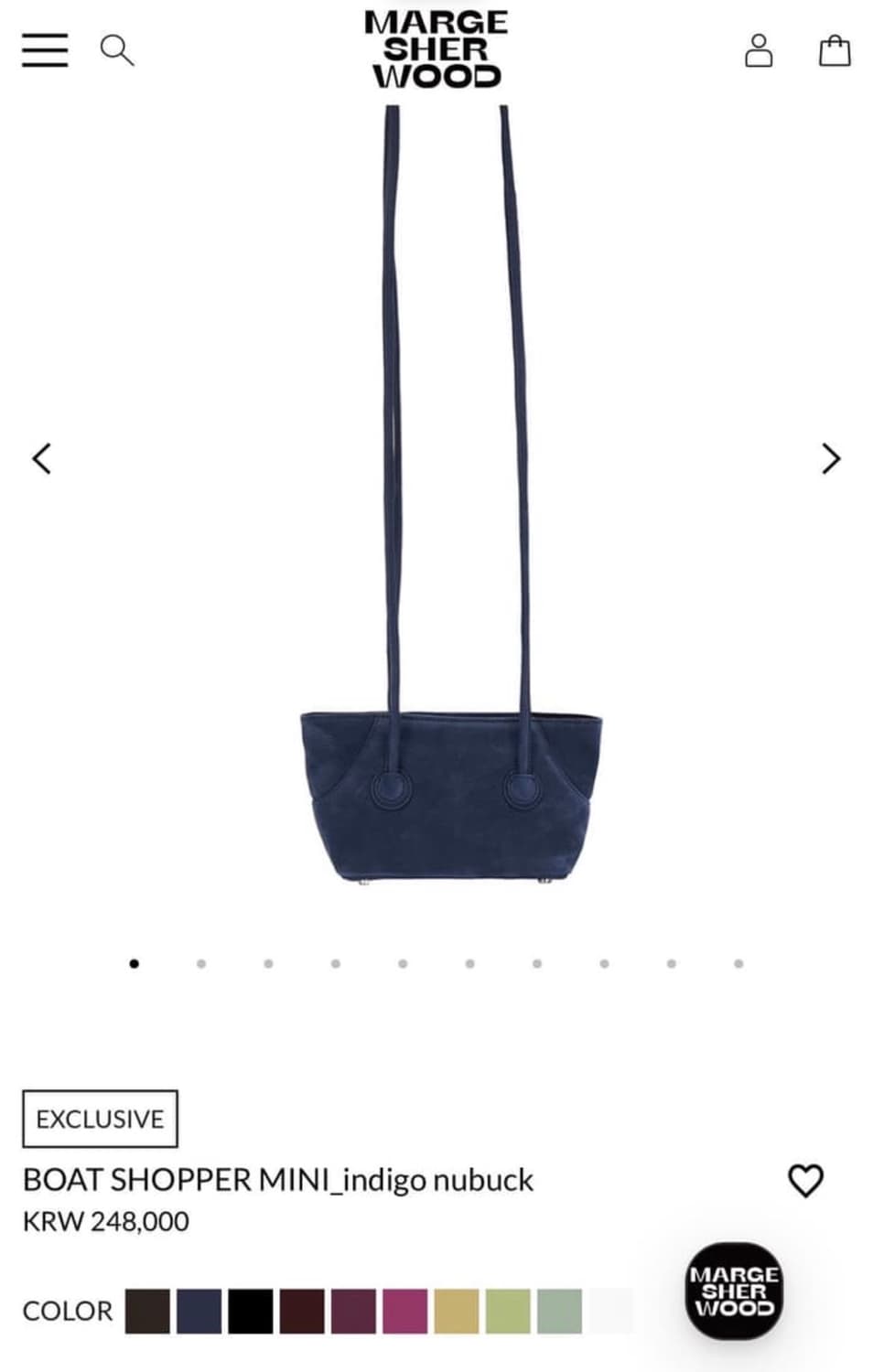The image size is (873, 1372).
Task: Open the hamburger navigation menu
Action: point(44,50)
